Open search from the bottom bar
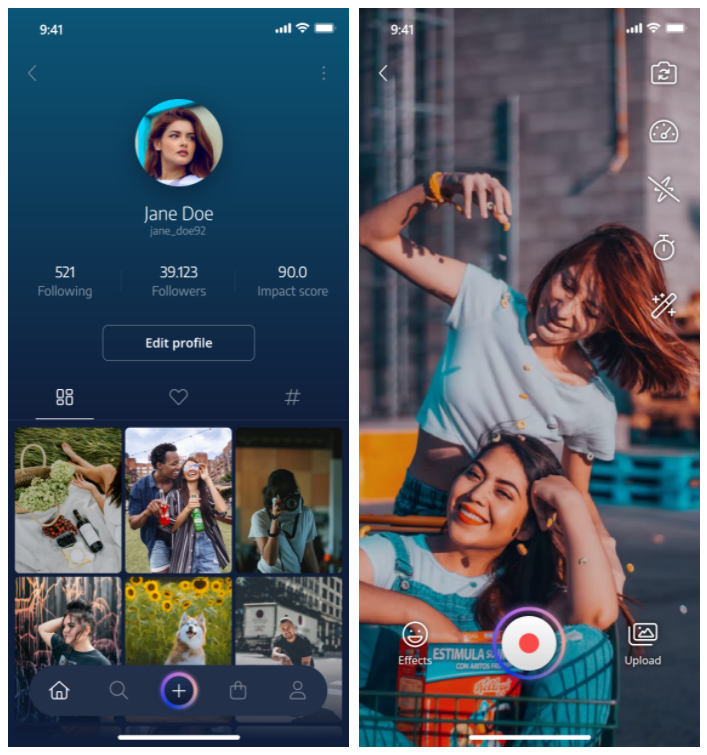The width and height of the screenshot is (707, 755). 119,690
